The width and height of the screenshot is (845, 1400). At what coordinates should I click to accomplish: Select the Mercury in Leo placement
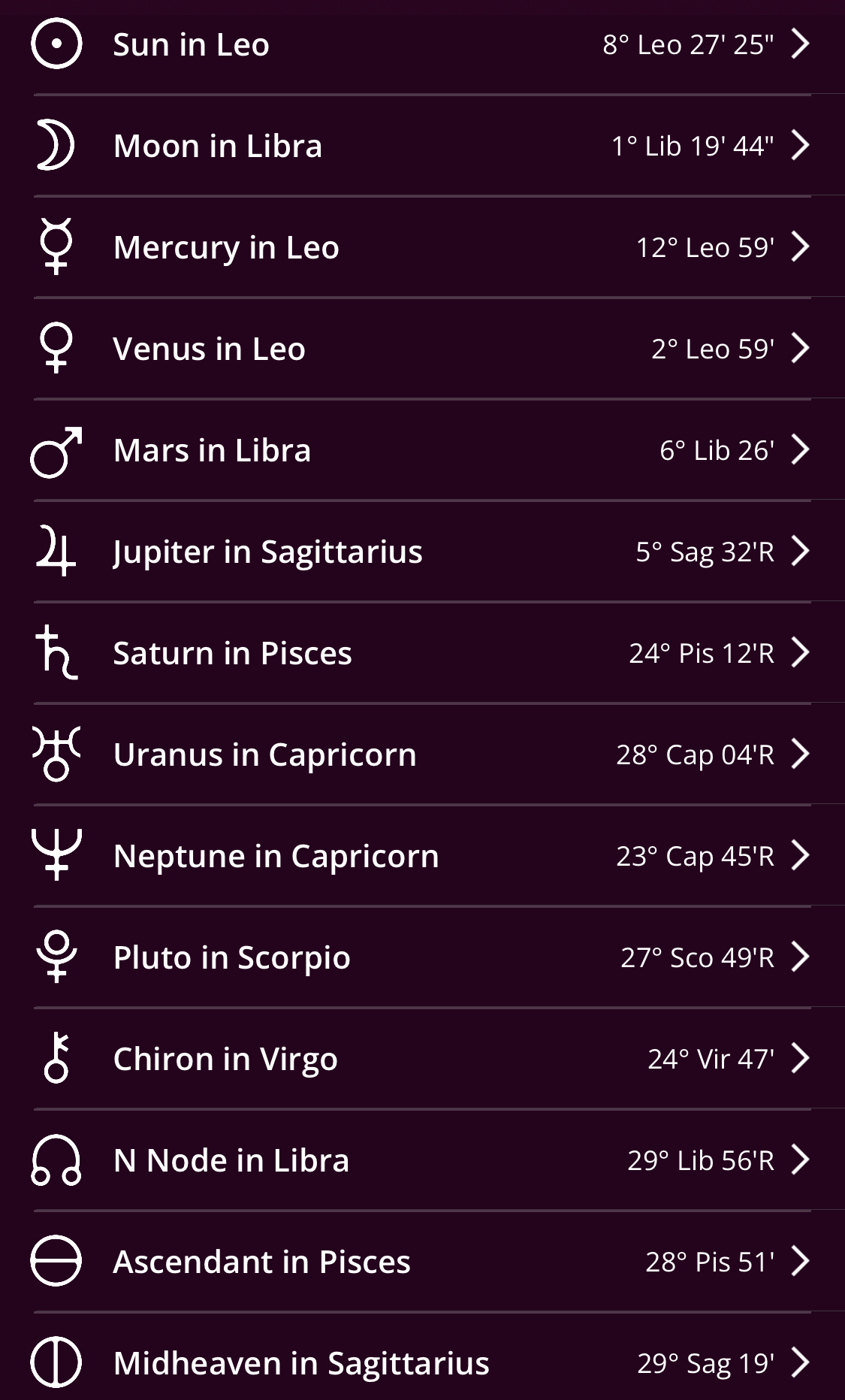click(x=421, y=247)
